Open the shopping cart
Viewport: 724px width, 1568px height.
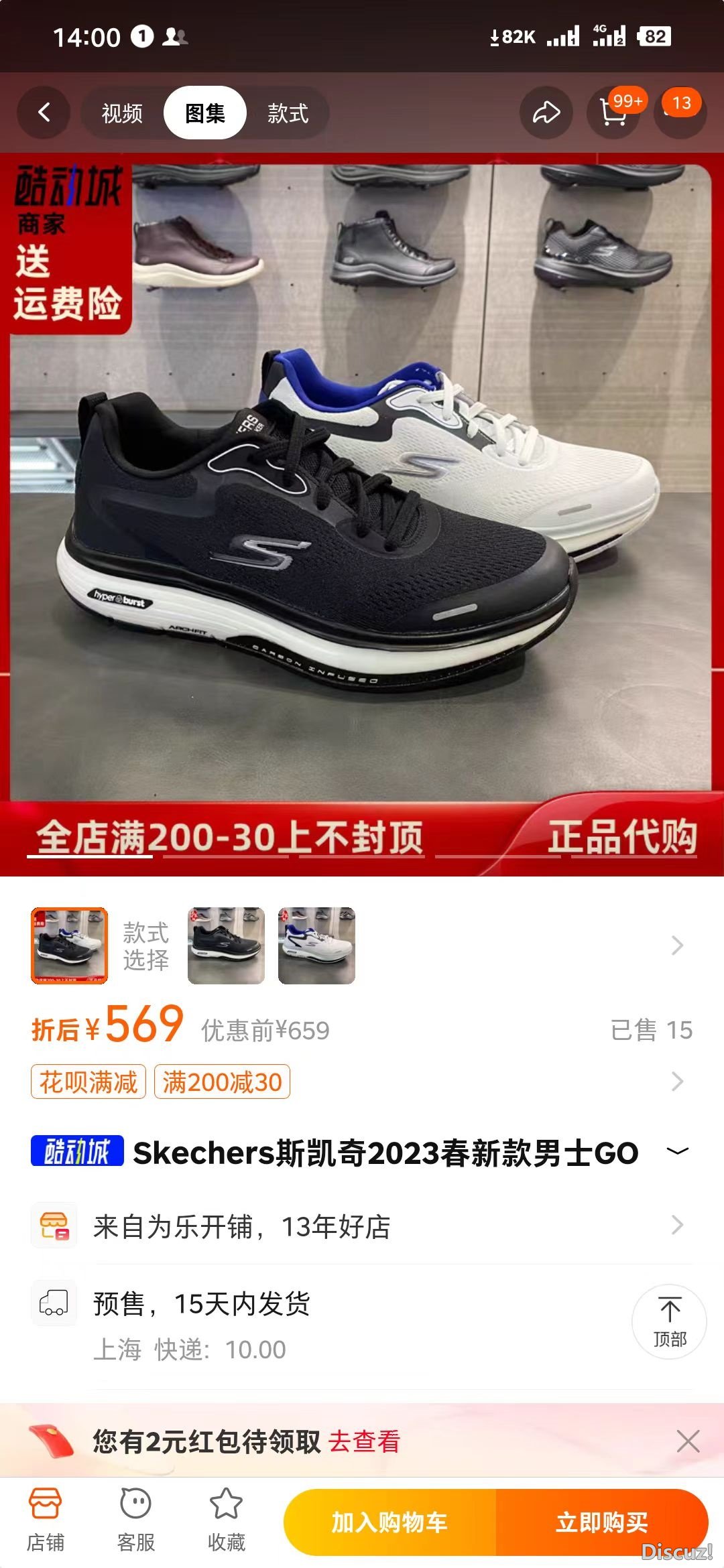[x=613, y=113]
